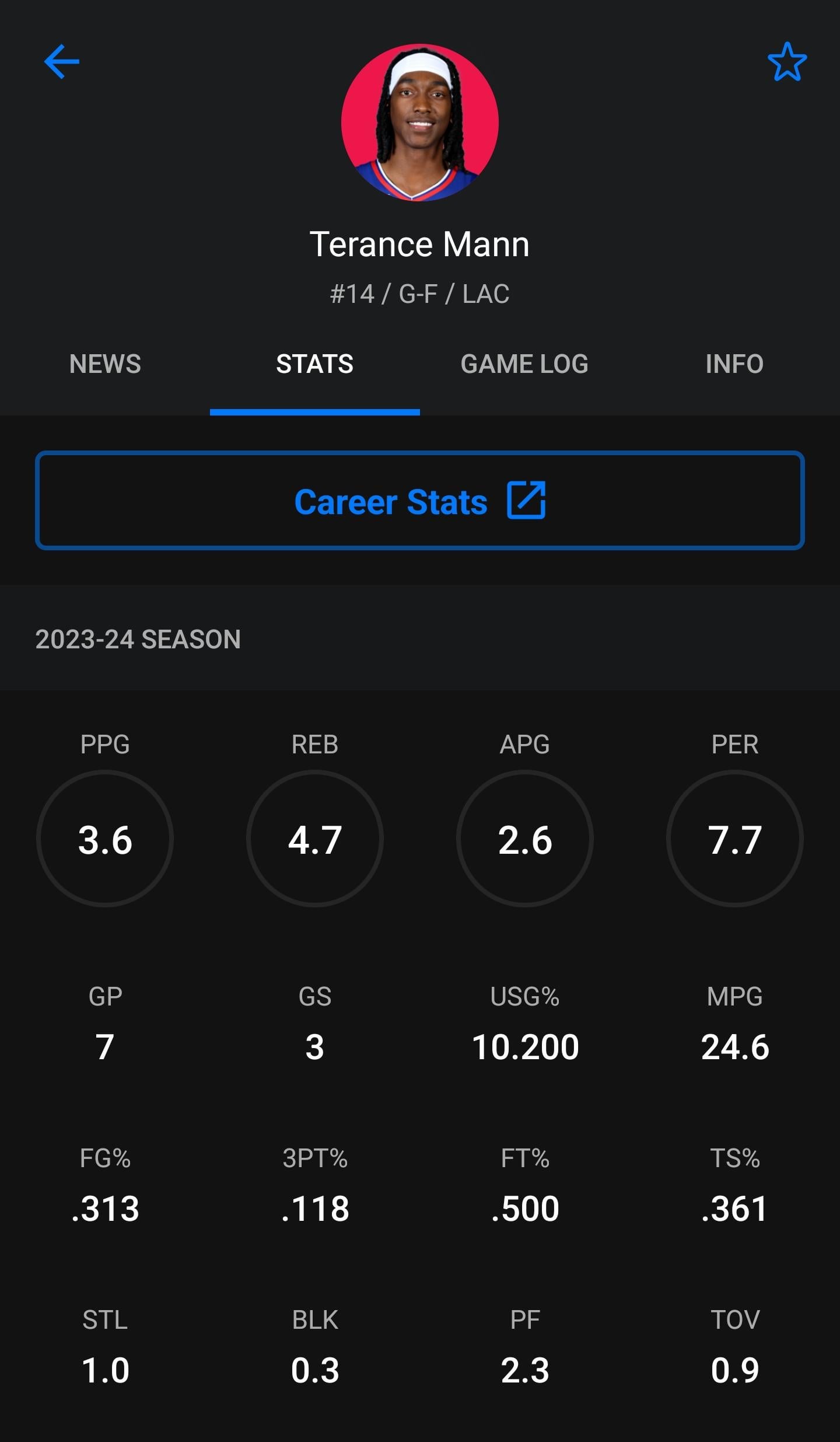Switch to the Info tab

(734, 364)
